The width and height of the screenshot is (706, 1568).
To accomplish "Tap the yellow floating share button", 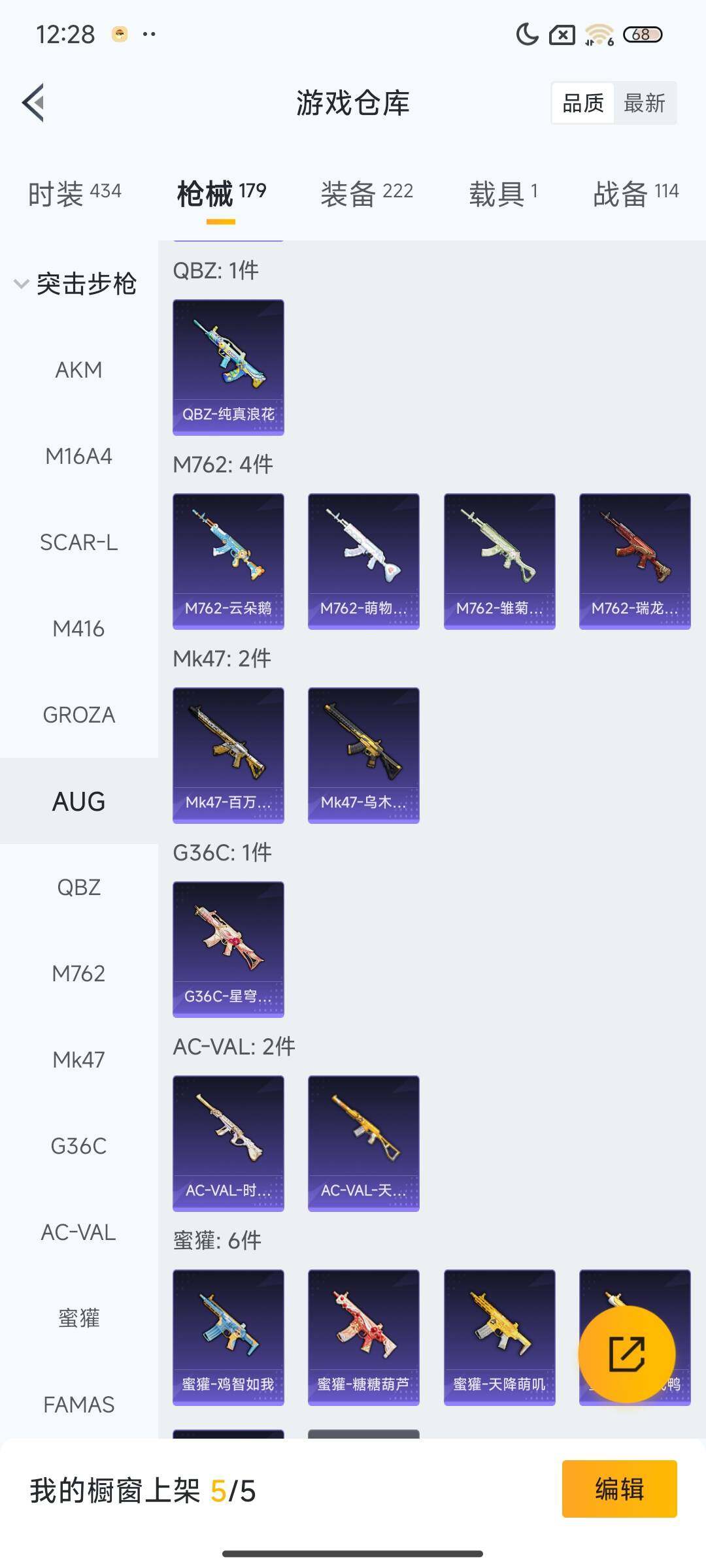I will [x=626, y=1354].
